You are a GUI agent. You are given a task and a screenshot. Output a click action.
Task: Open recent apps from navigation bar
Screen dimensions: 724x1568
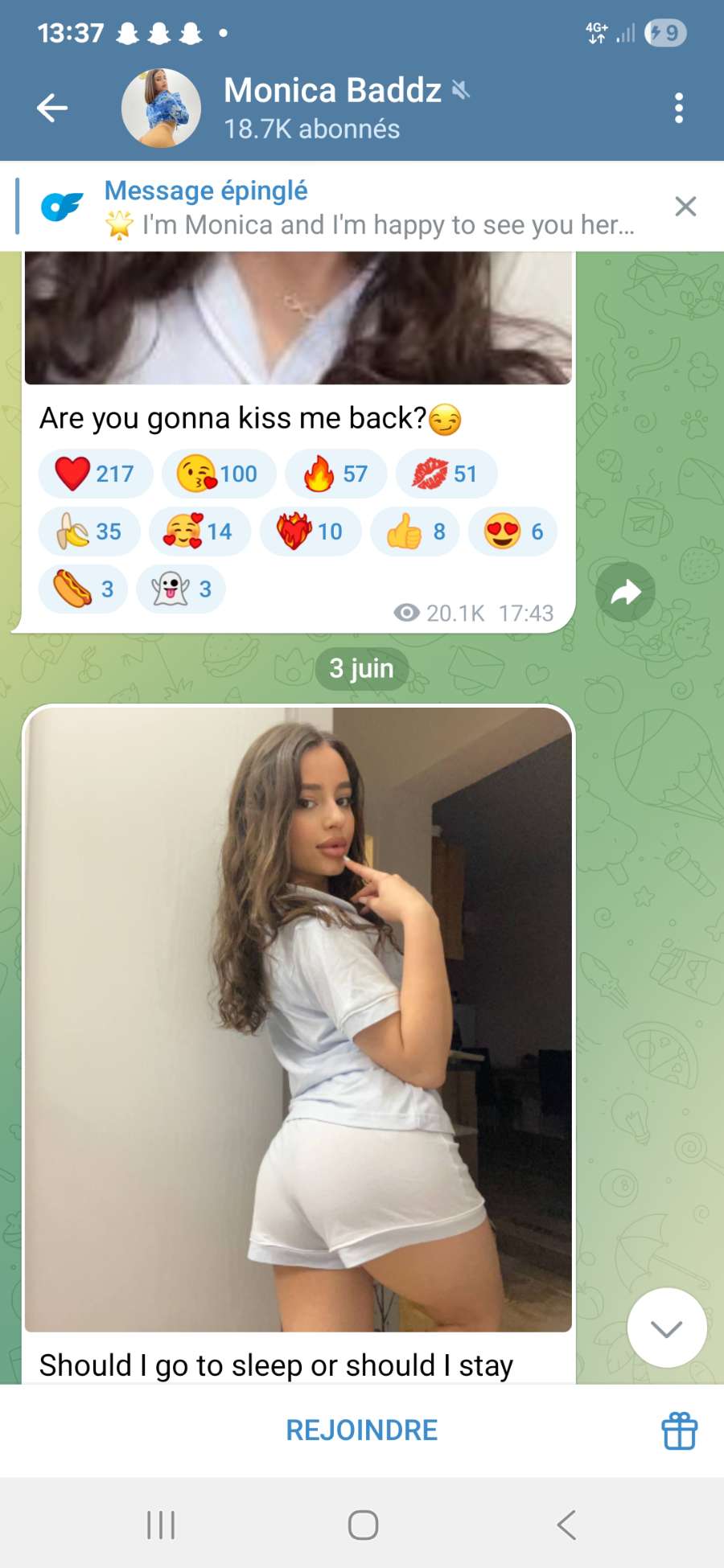pos(161,1525)
